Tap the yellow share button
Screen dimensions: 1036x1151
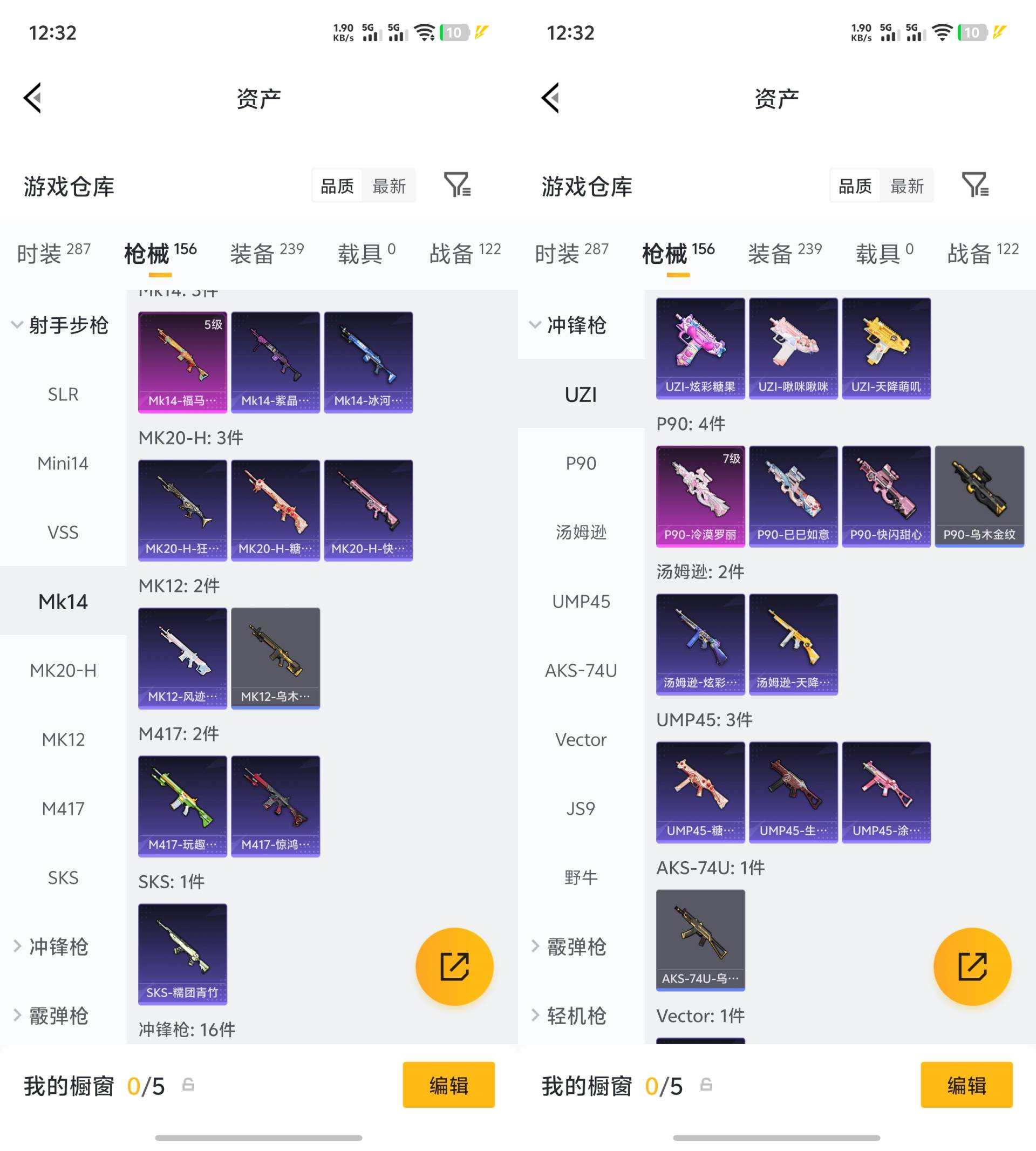(x=454, y=966)
